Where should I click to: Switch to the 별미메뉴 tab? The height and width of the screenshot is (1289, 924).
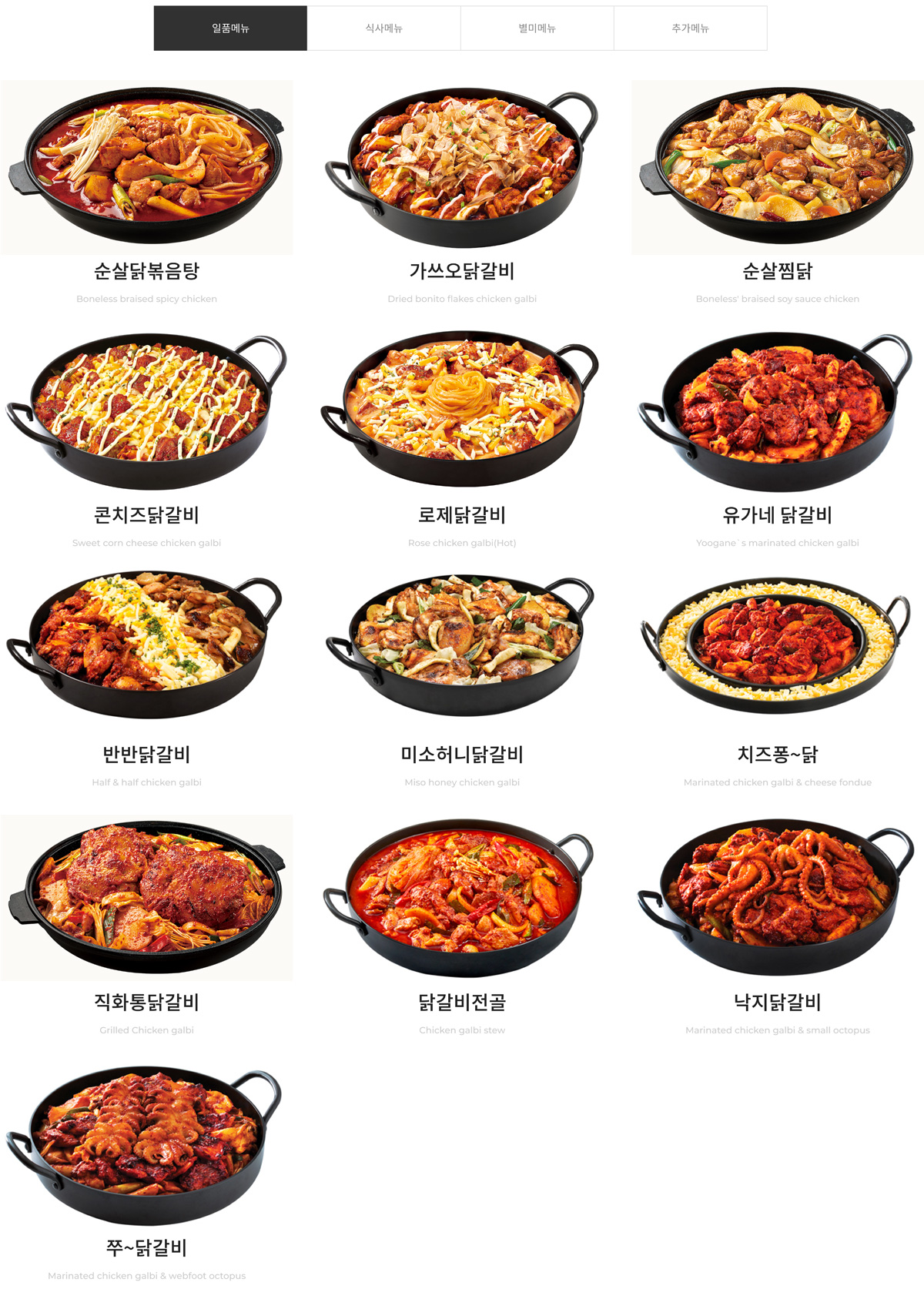537,28
